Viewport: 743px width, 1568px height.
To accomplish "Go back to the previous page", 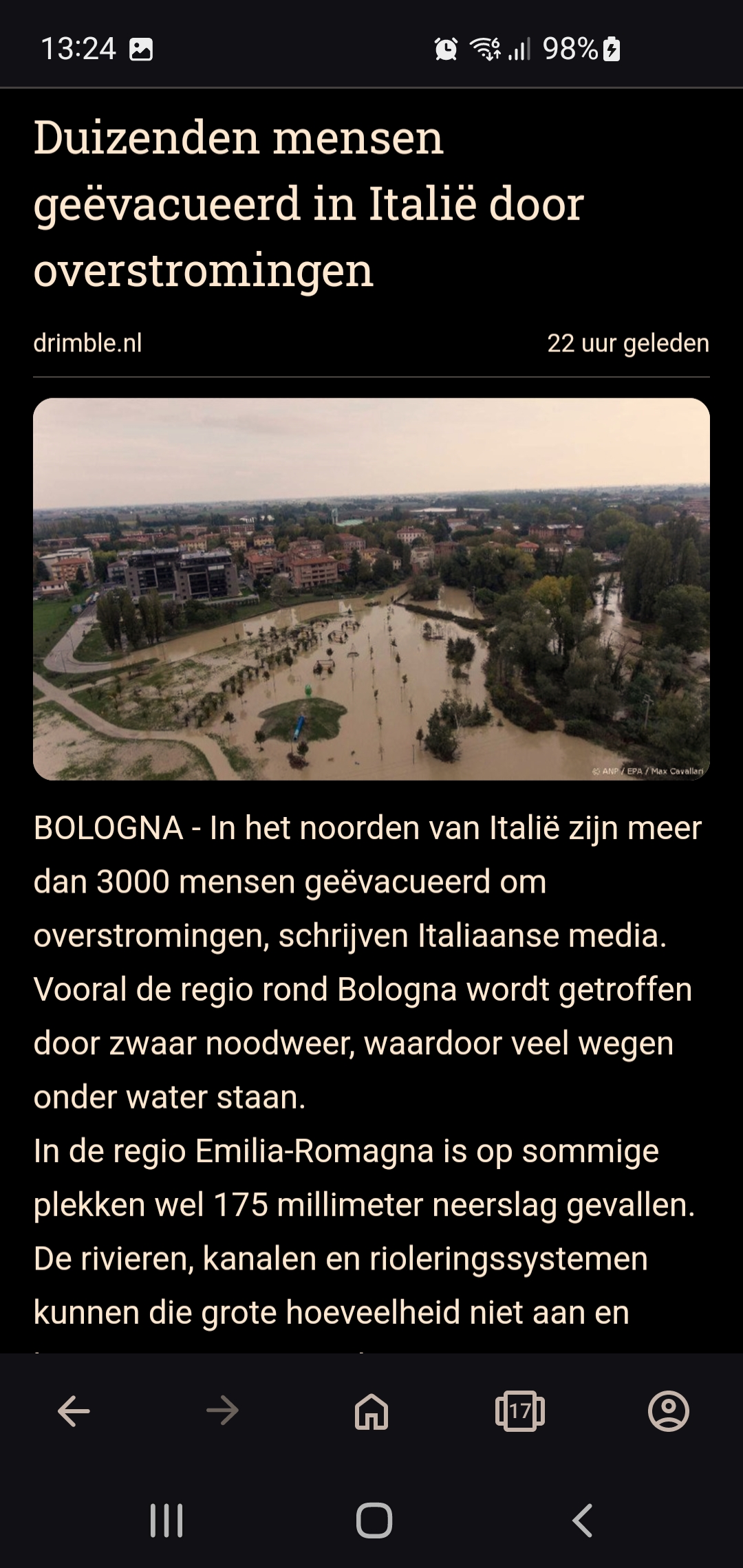I will click(74, 1412).
